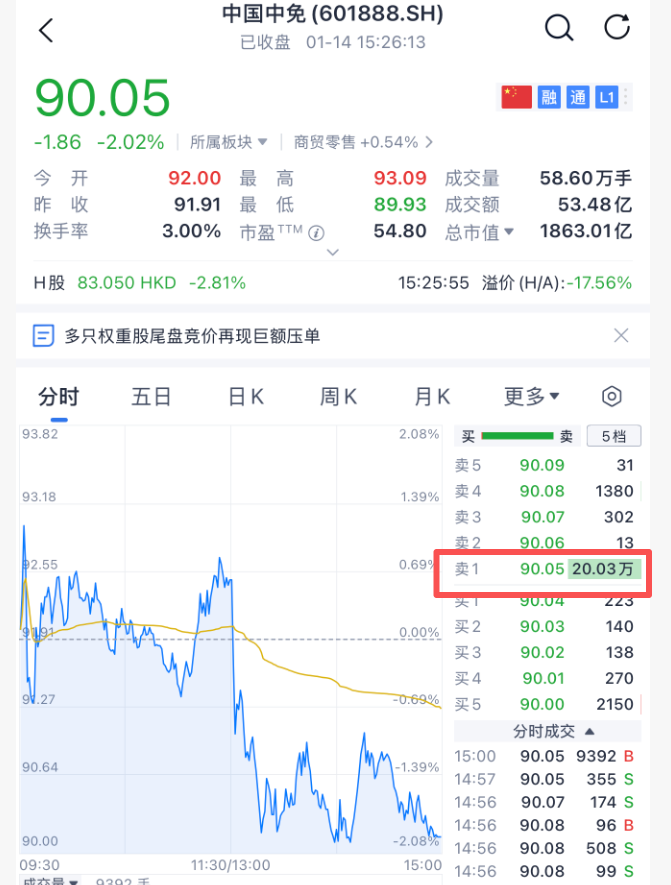671x885 pixels.
Task: Select the 分时 chart tab
Action: click(x=58, y=397)
